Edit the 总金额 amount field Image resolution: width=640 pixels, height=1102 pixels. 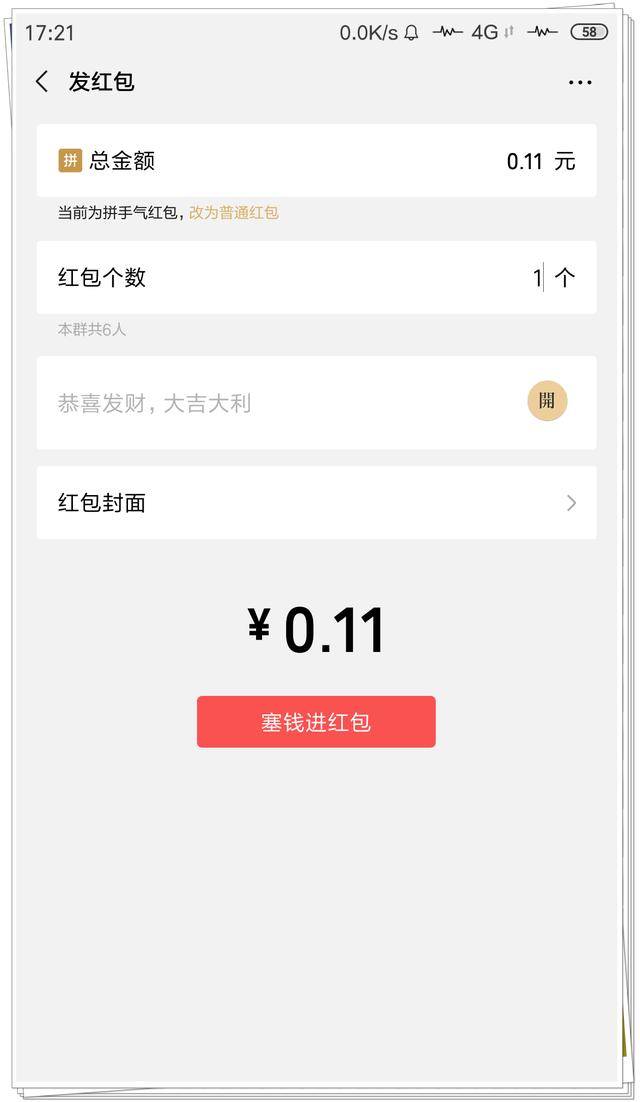click(523, 161)
